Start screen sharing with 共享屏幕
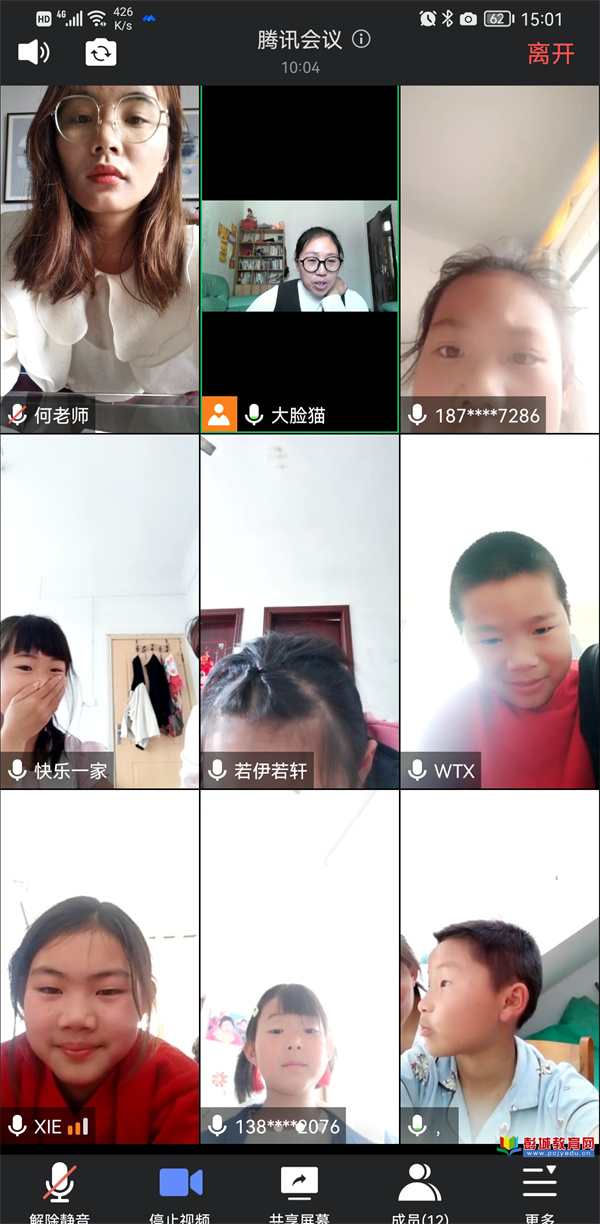The image size is (600, 1224). coord(299,1190)
